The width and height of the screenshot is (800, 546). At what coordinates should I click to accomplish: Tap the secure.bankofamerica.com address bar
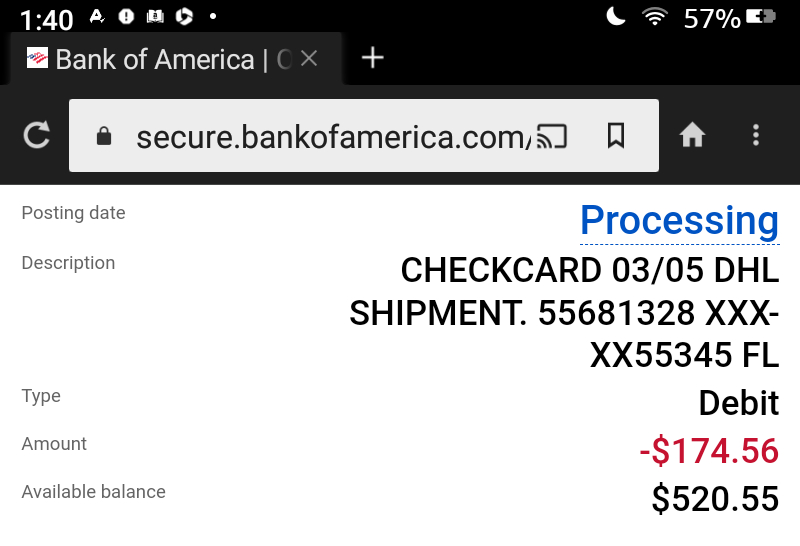click(330, 136)
